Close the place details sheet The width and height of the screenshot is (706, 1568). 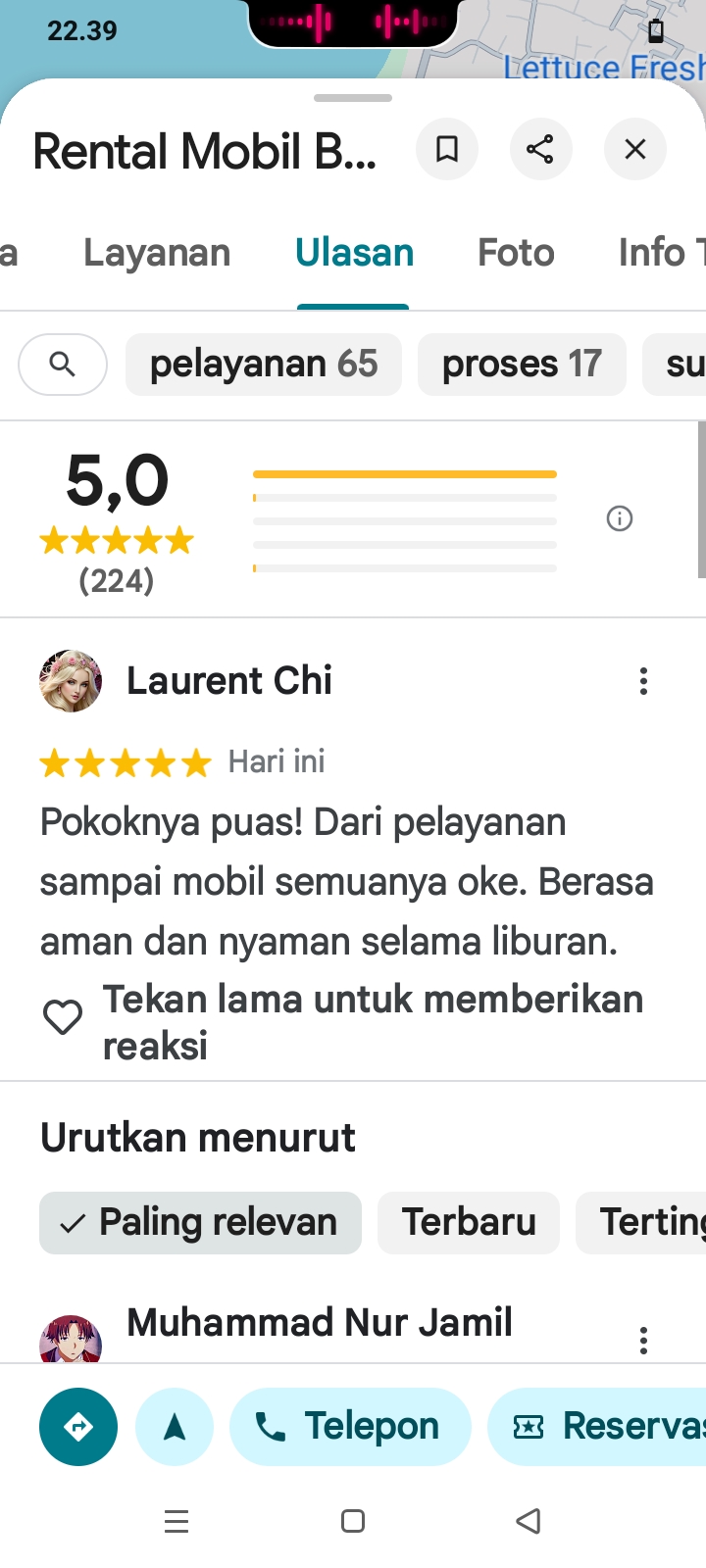(x=635, y=149)
